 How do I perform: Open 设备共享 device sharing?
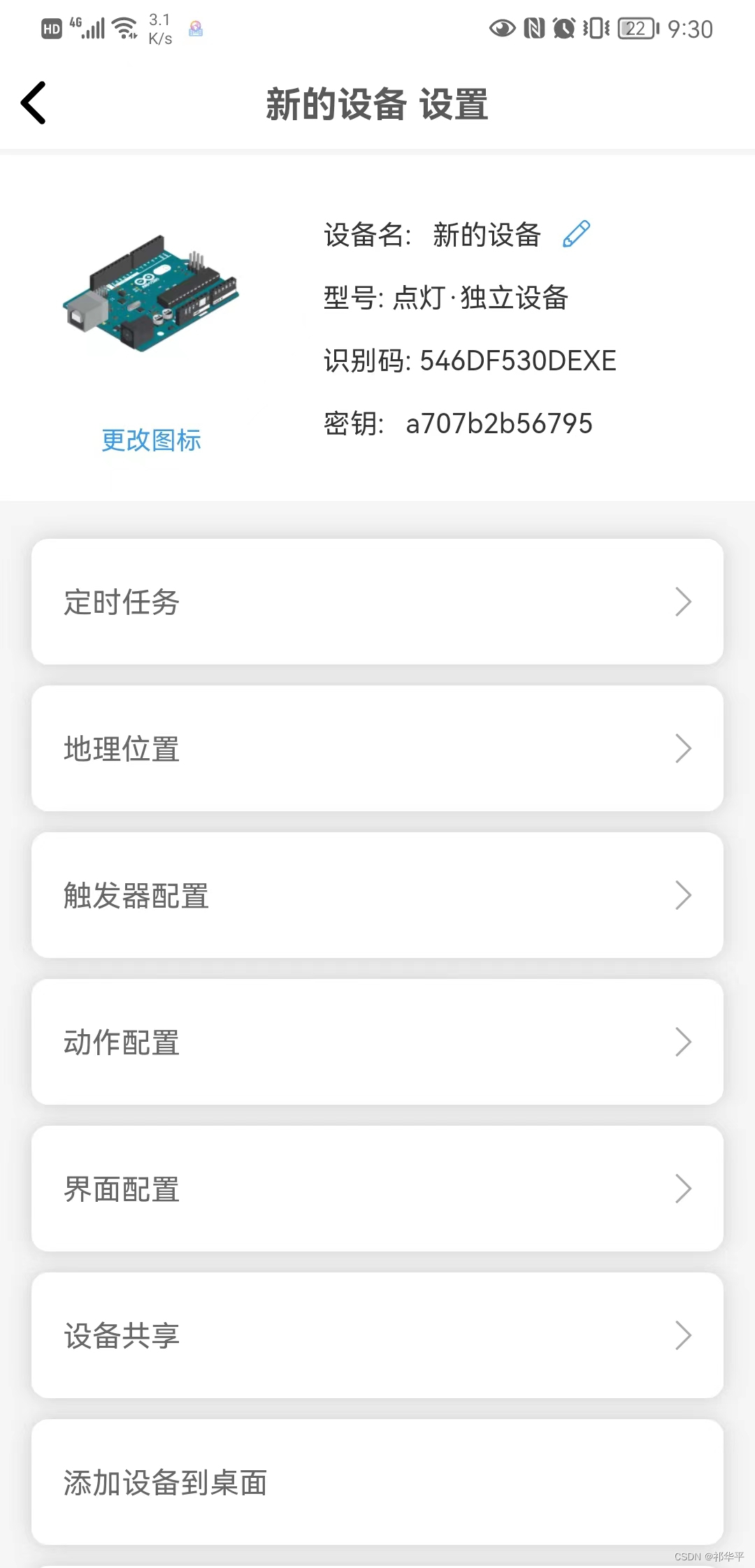[377, 1335]
